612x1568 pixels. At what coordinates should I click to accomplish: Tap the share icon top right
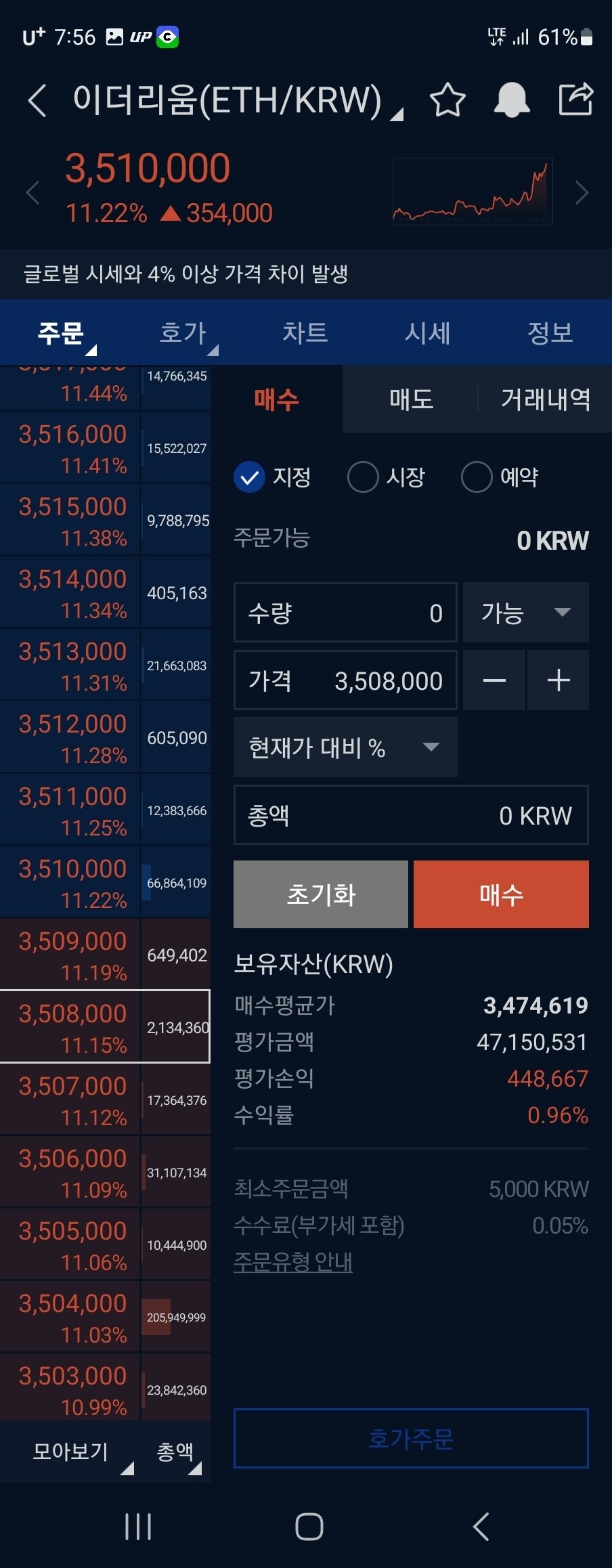(575, 100)
